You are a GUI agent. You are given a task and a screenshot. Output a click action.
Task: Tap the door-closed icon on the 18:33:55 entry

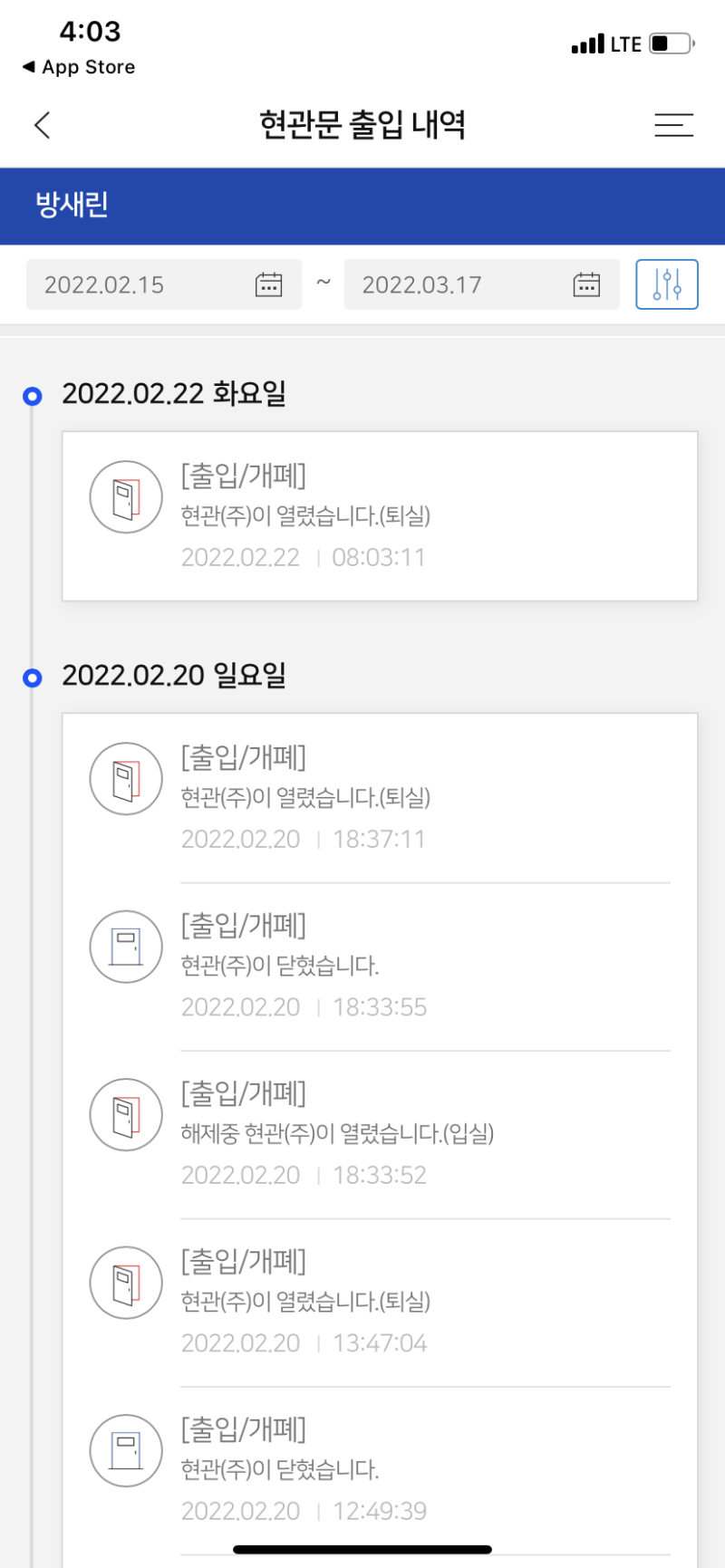[x=125, y=947]
